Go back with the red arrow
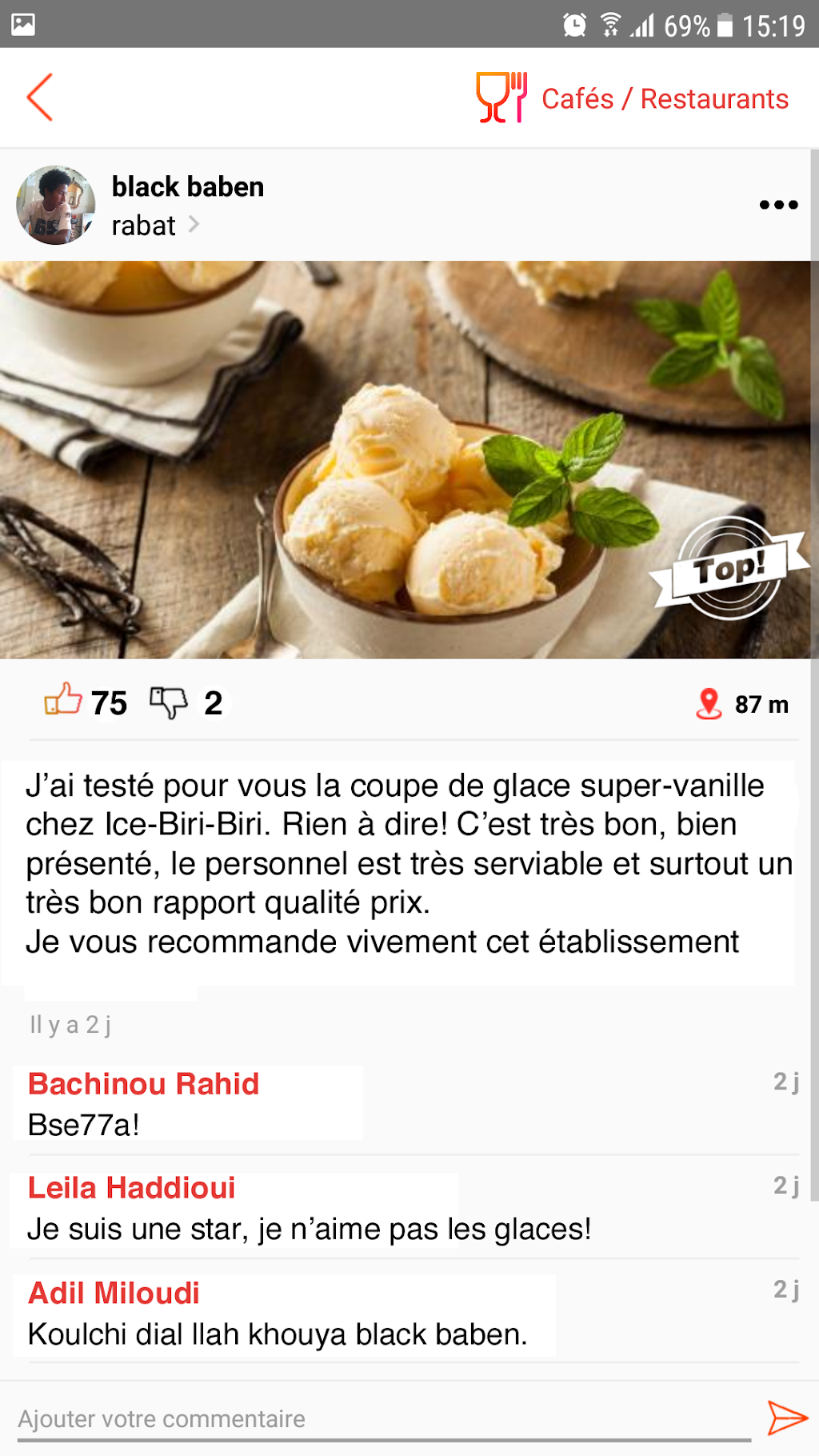The width and height of the screenshot is (819, 1456). 40,98
